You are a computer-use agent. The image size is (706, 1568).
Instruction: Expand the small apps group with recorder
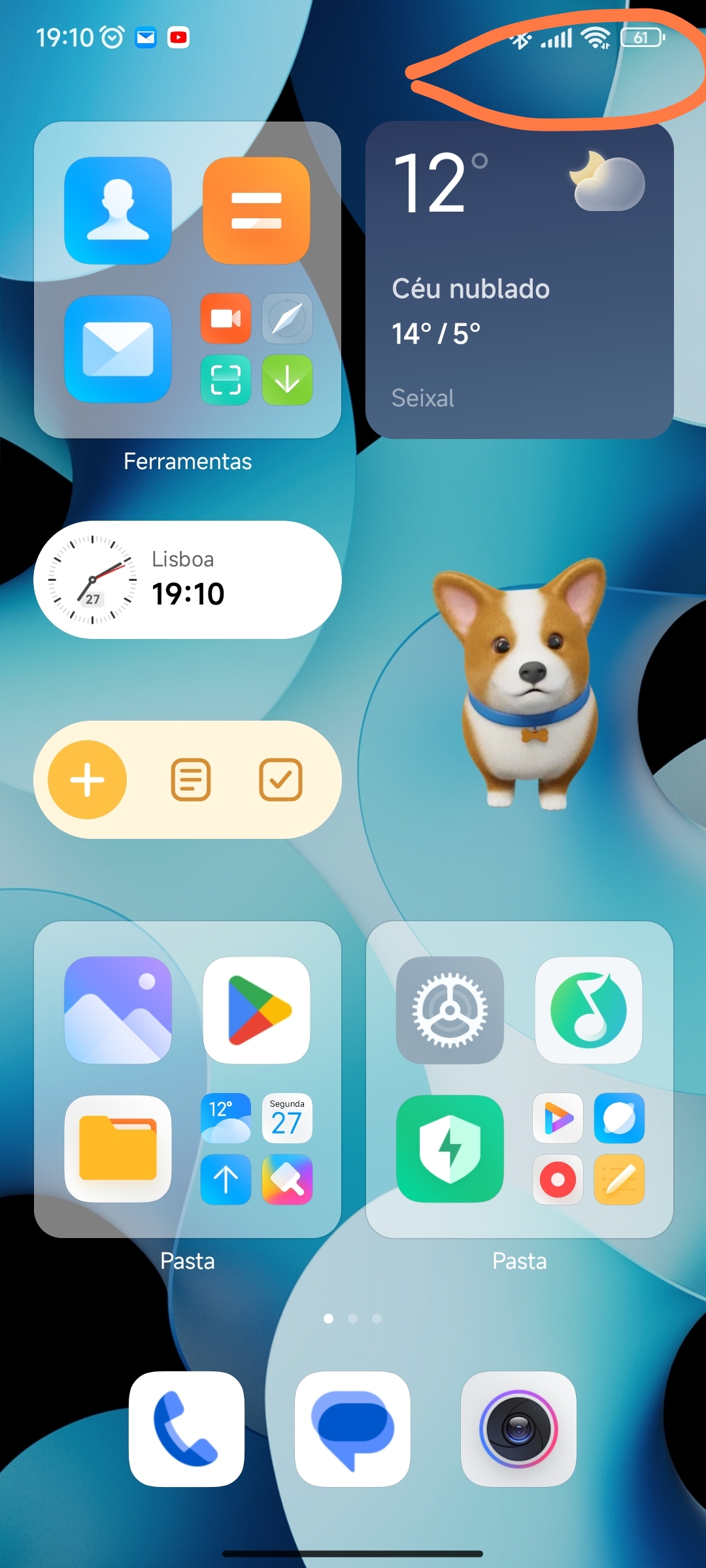(588, 1149)
